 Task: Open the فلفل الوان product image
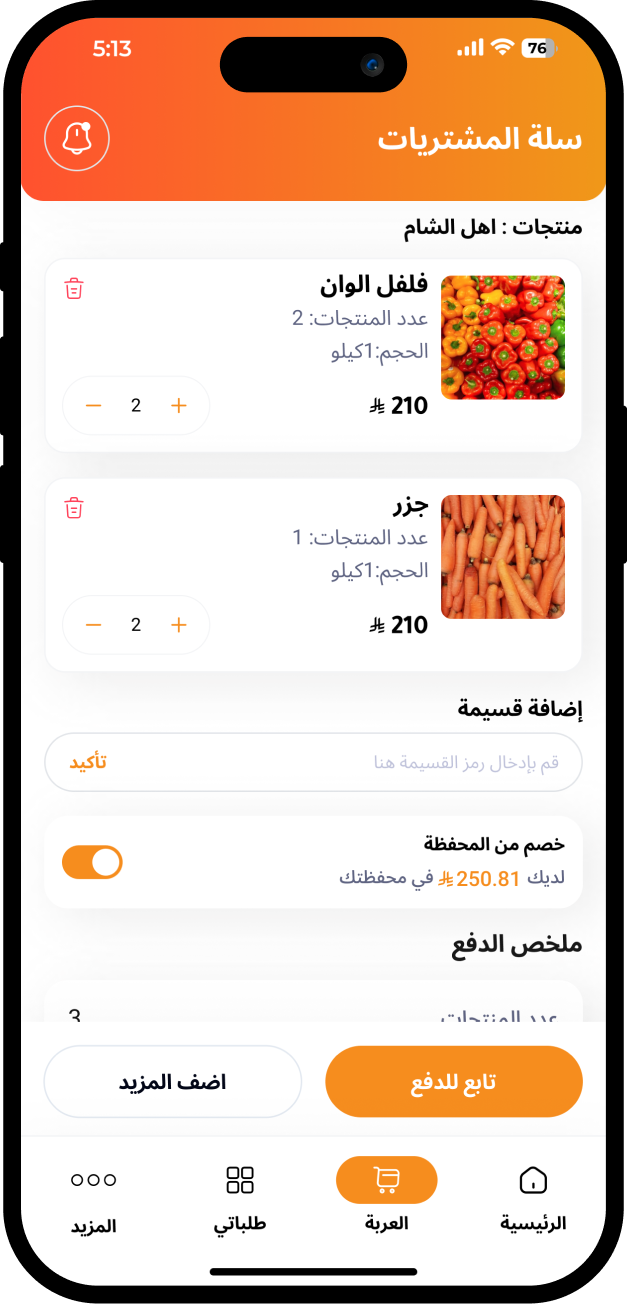click(502, 338)
